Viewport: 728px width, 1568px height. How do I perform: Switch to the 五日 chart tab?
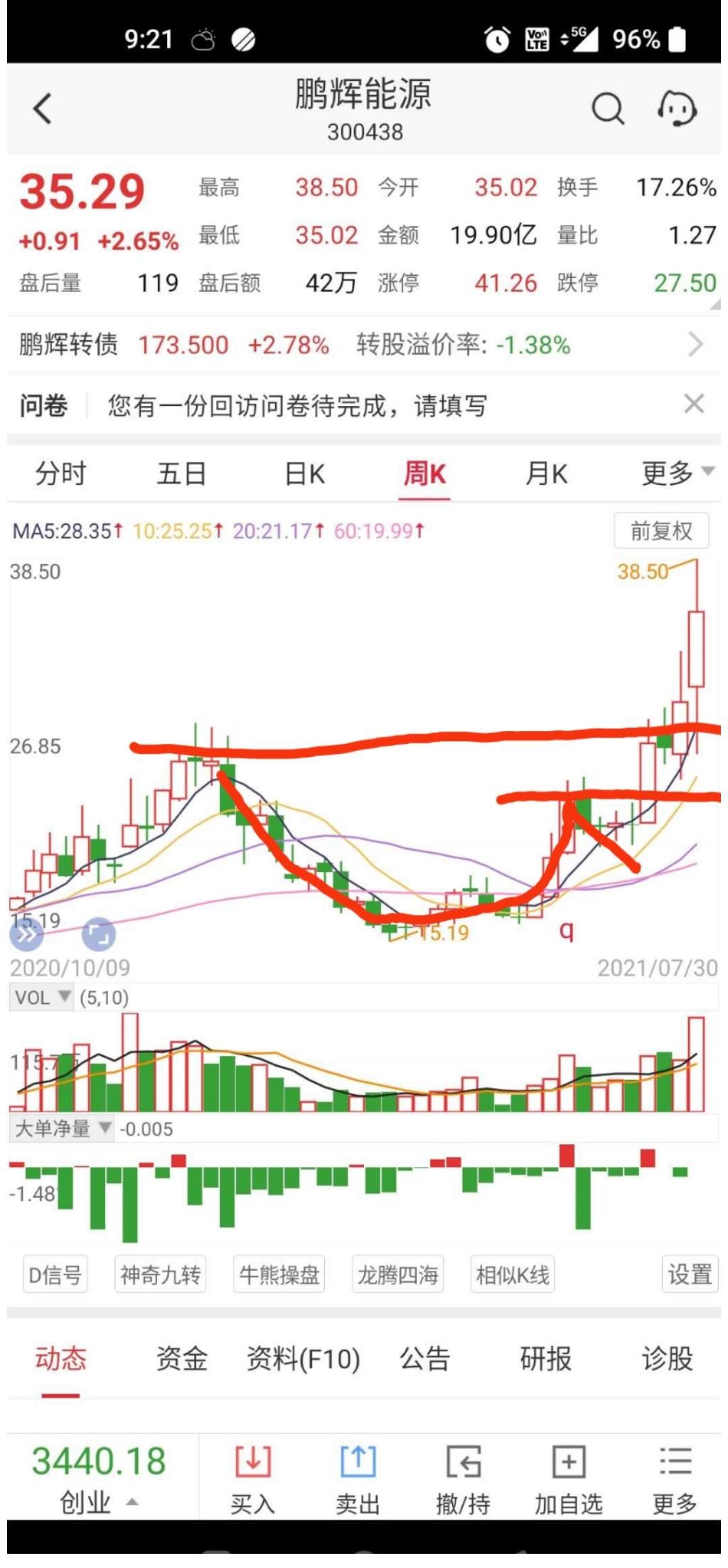[x=181, y=474]
